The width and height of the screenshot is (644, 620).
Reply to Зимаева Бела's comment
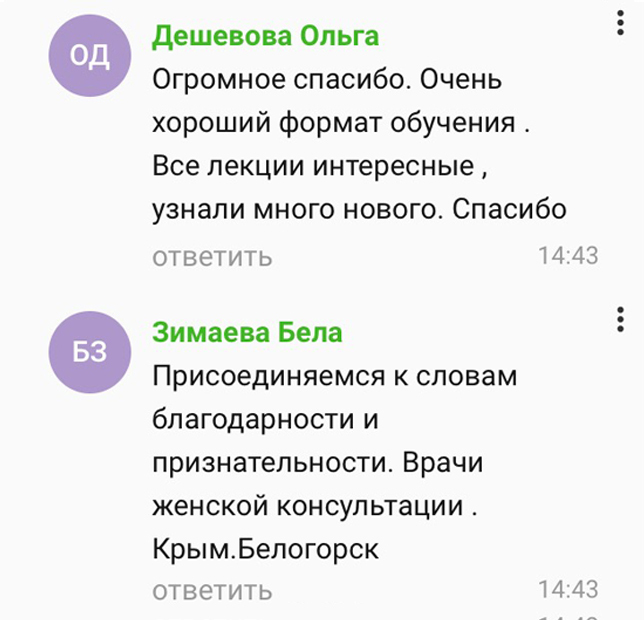[212, 590]
